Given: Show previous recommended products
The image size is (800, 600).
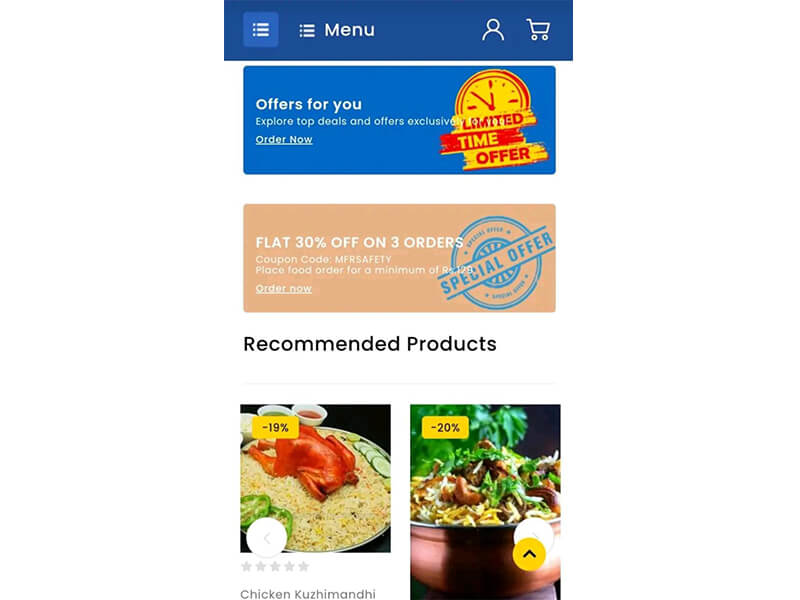Looking at the screenshot, I should pyautogui.click(x=266, y=538).
